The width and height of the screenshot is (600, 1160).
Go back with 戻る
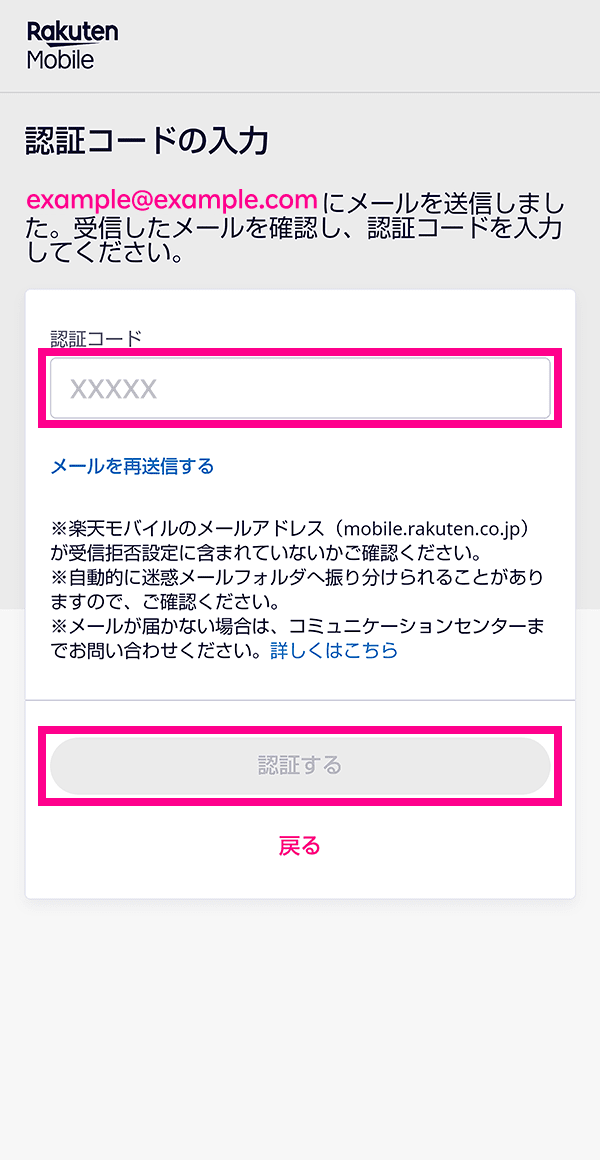tap(300, 846)
